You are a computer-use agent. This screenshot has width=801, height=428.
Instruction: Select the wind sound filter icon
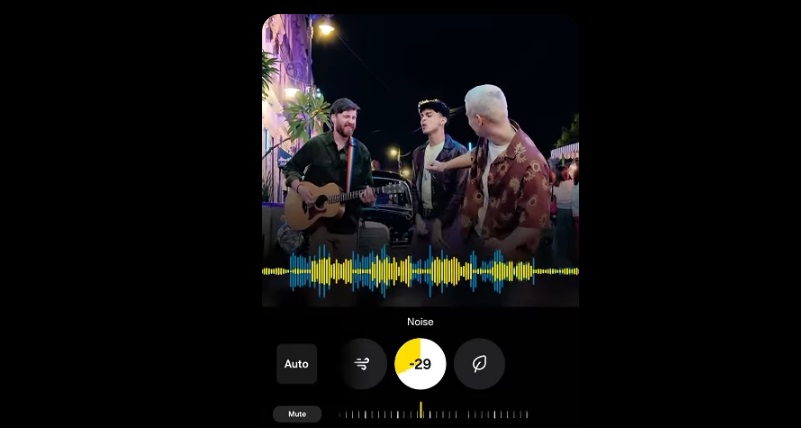361,364
